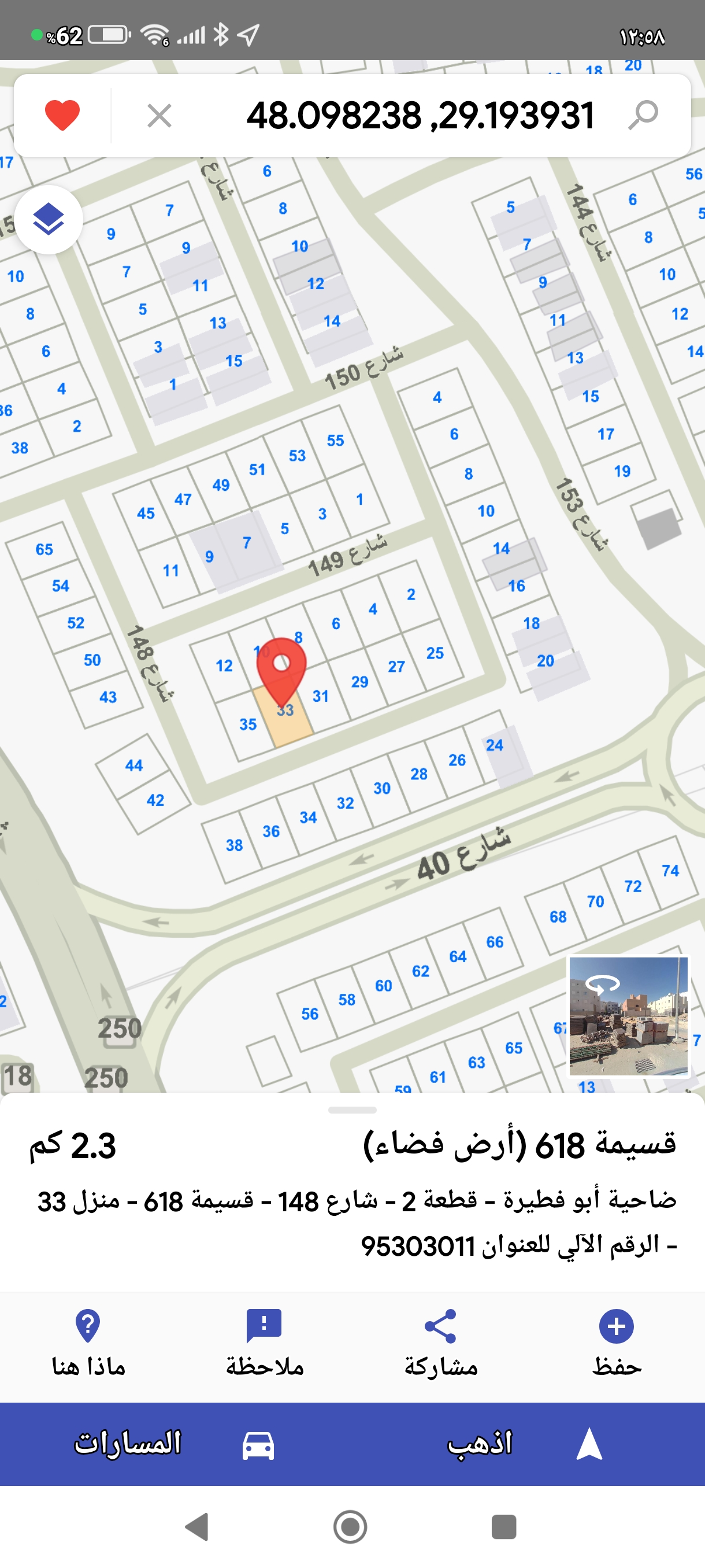
Task: Go to home via system home button
Action: 350,1526
